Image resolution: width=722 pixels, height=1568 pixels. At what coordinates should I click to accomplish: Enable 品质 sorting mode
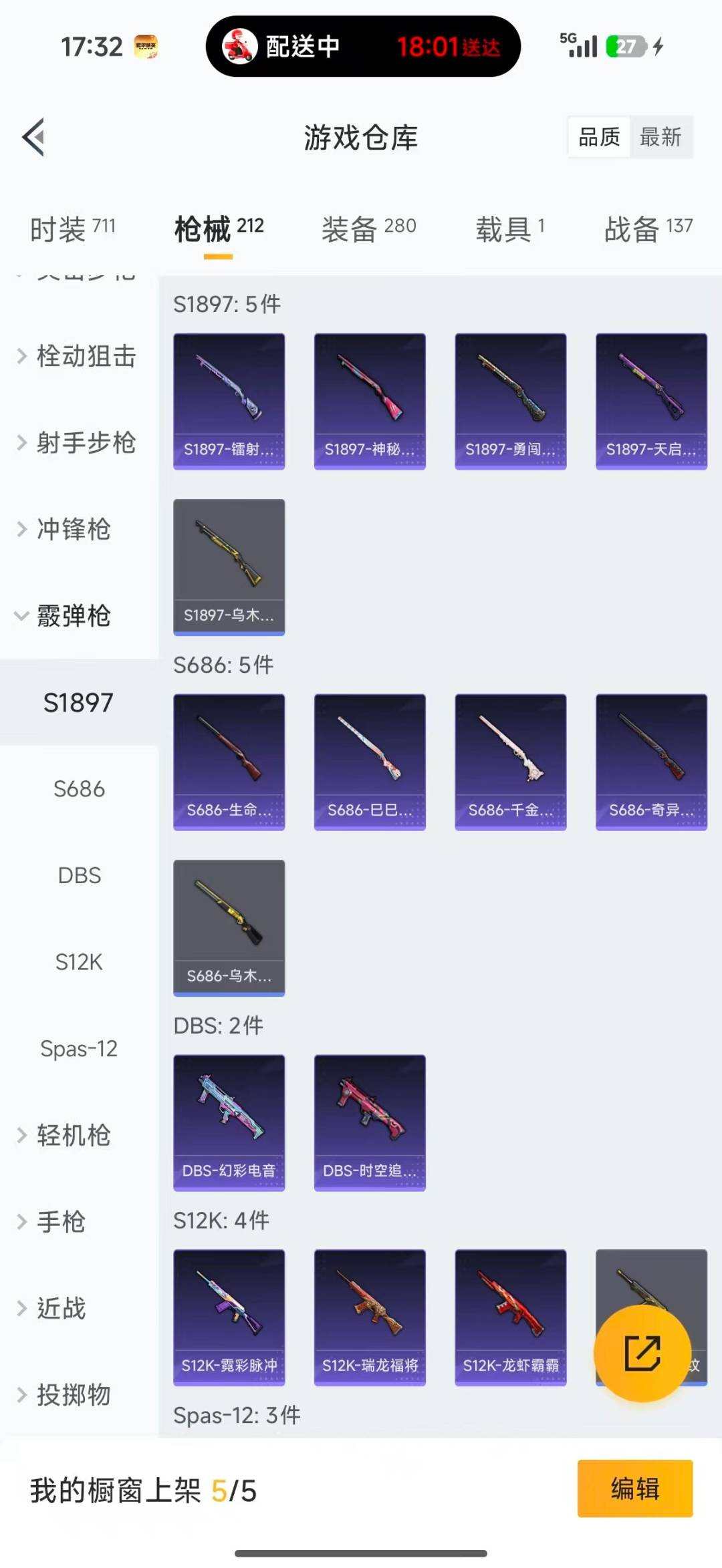point(597,136)
